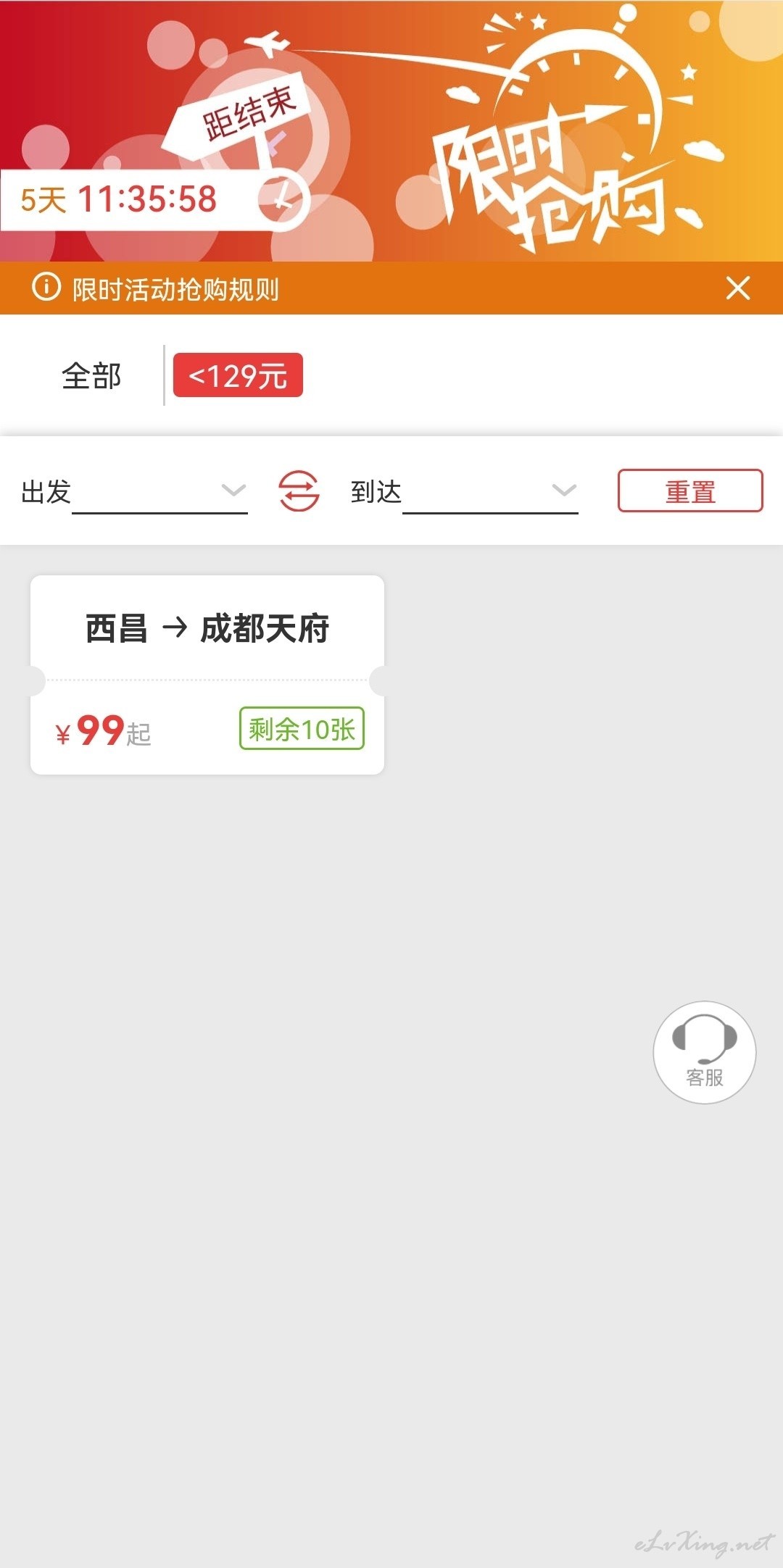Tap the 重置 reset button
Screen dimensions: 783x1568
(690, 491)
